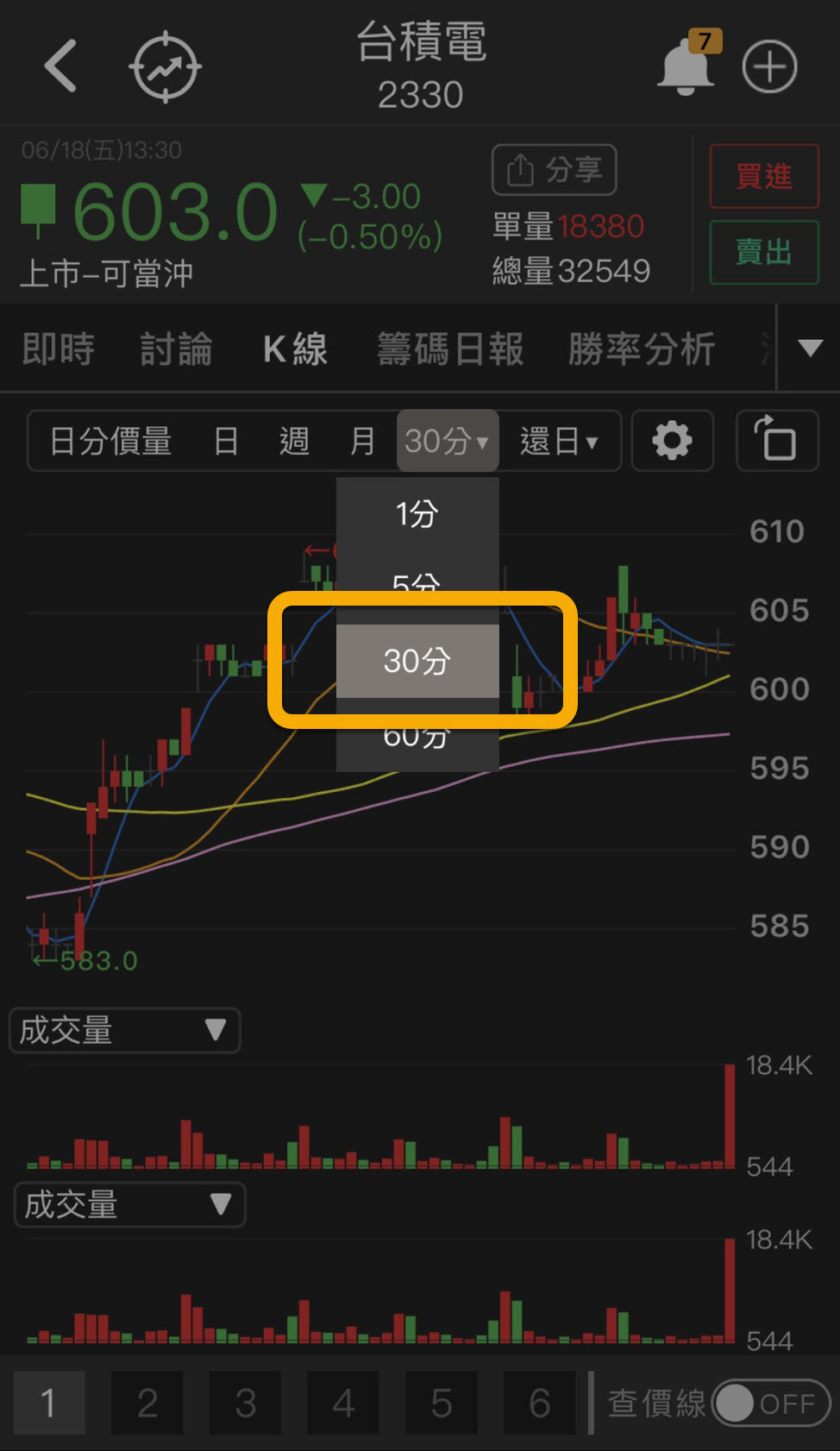
Task: Open chart settings gear
Action: coord(672,441)
